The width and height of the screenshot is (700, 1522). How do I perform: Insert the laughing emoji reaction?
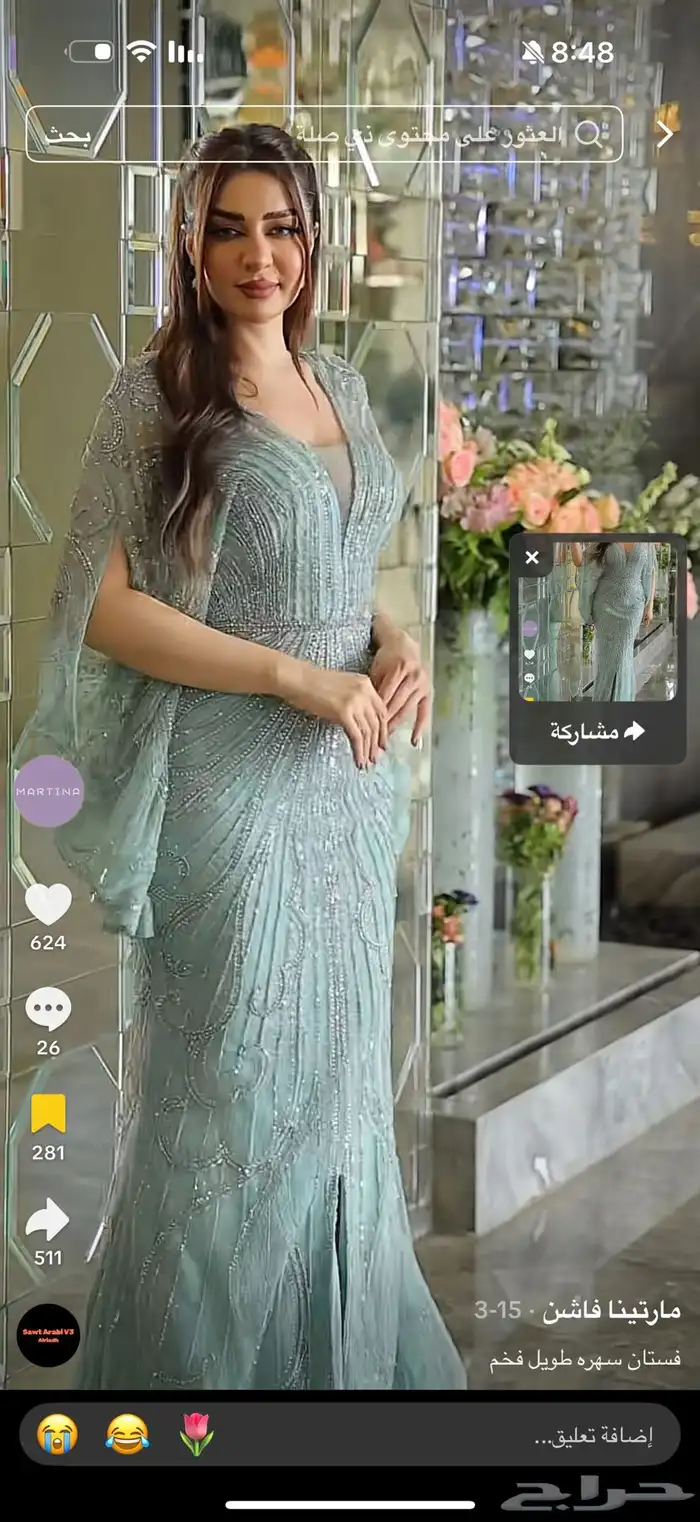point(127,1434)
